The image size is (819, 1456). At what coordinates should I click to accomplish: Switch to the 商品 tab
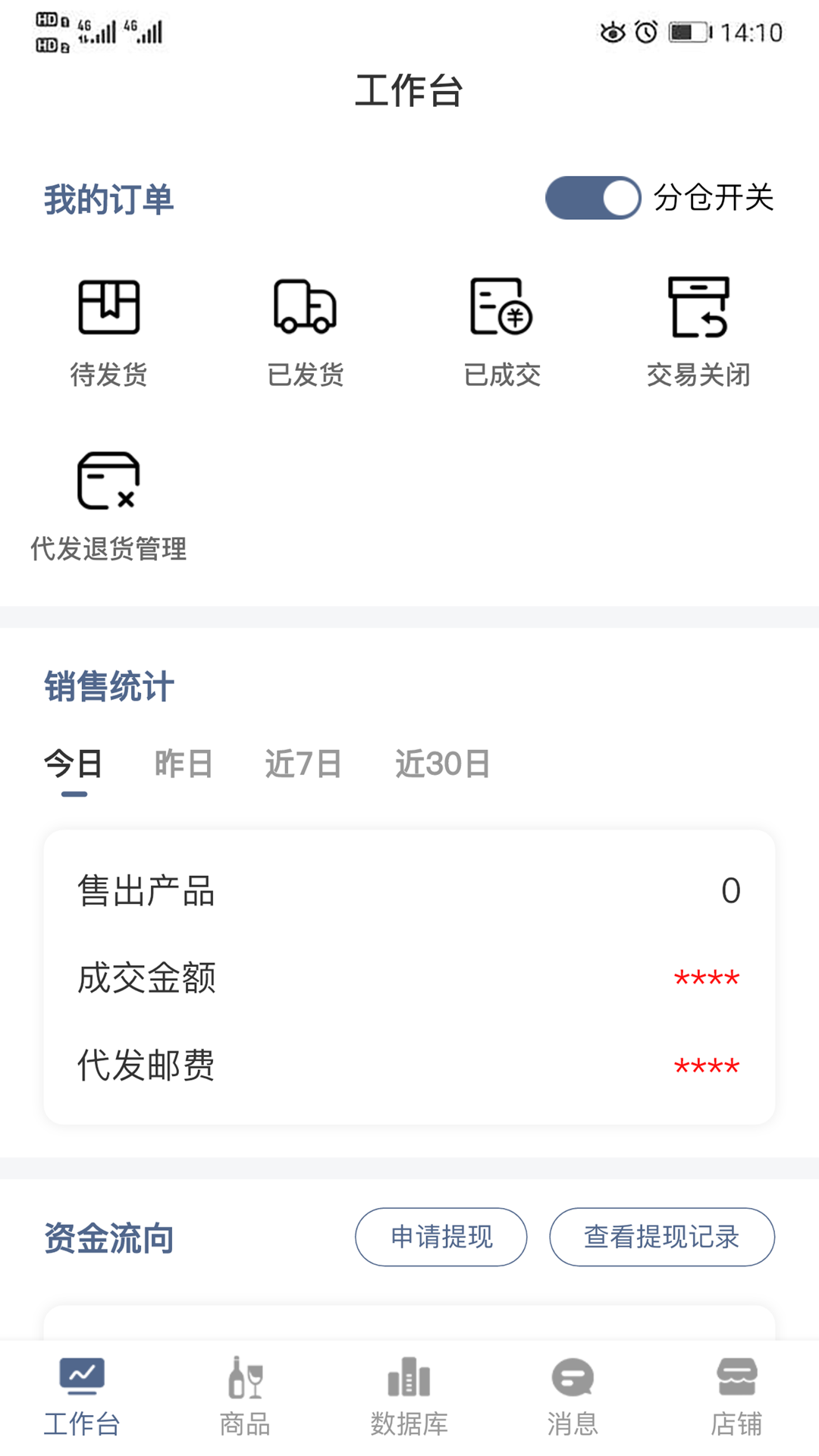tap(245, 1397)
